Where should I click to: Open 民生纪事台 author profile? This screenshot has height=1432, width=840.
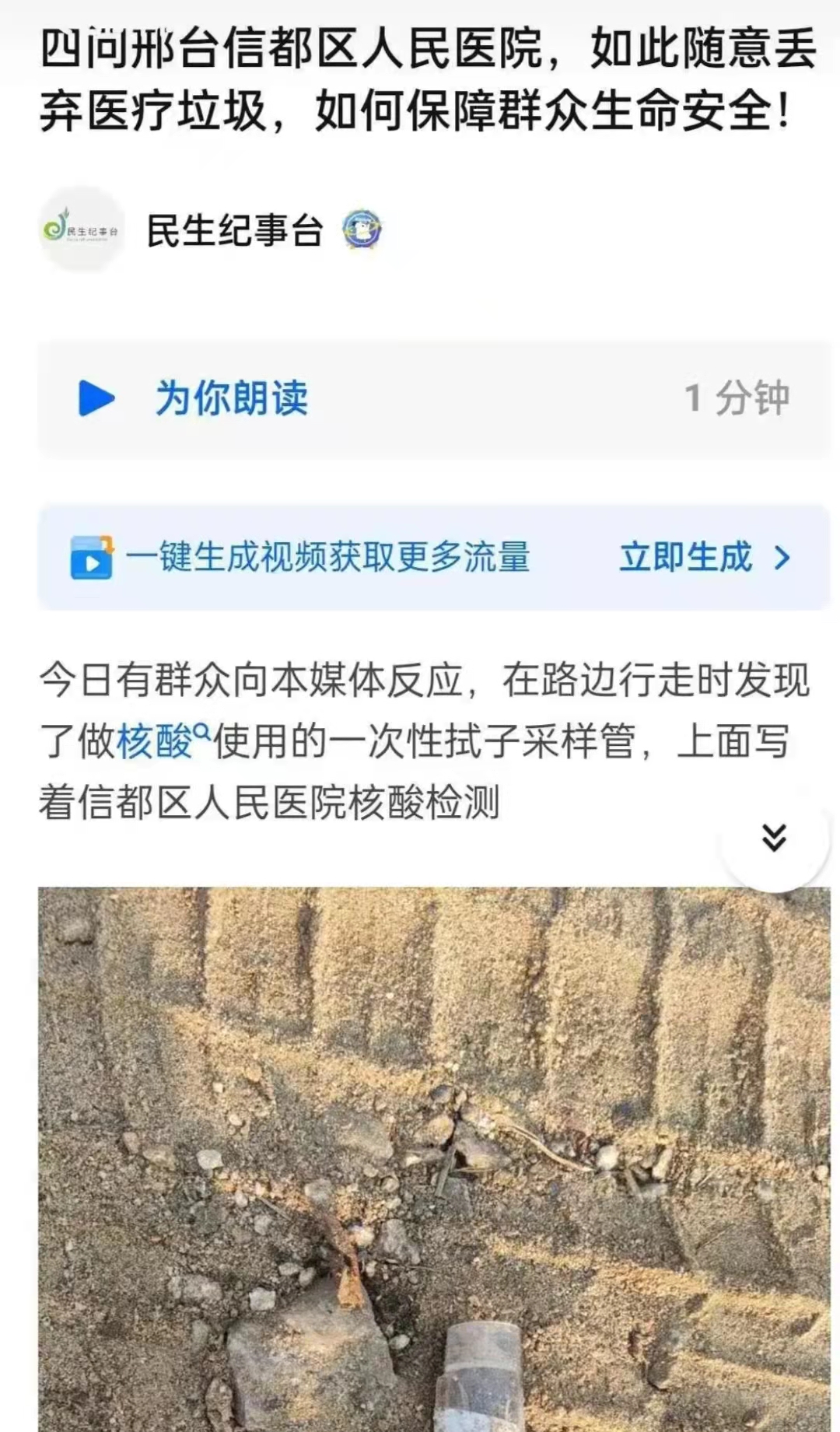click(235, 231)
